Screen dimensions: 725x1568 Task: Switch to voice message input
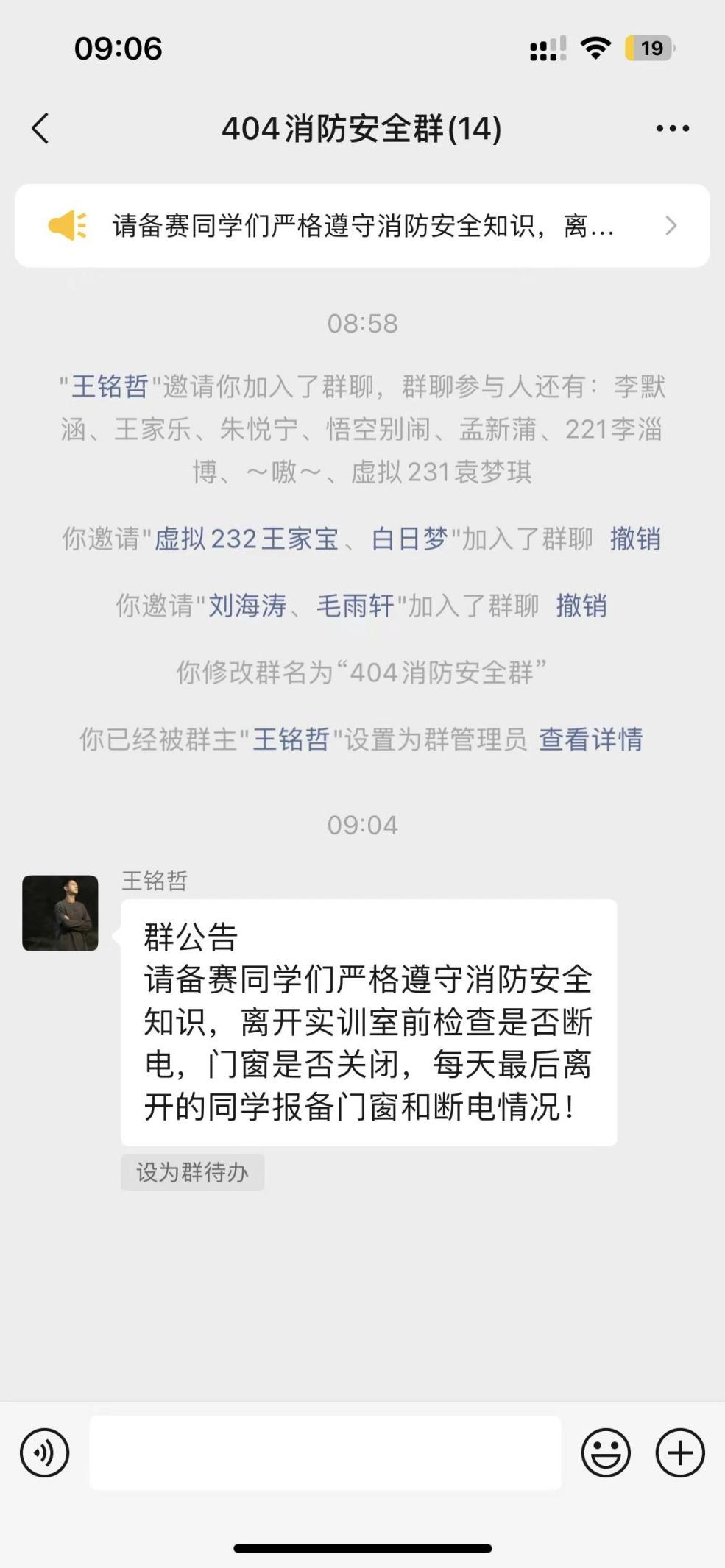coord(44,1452)
